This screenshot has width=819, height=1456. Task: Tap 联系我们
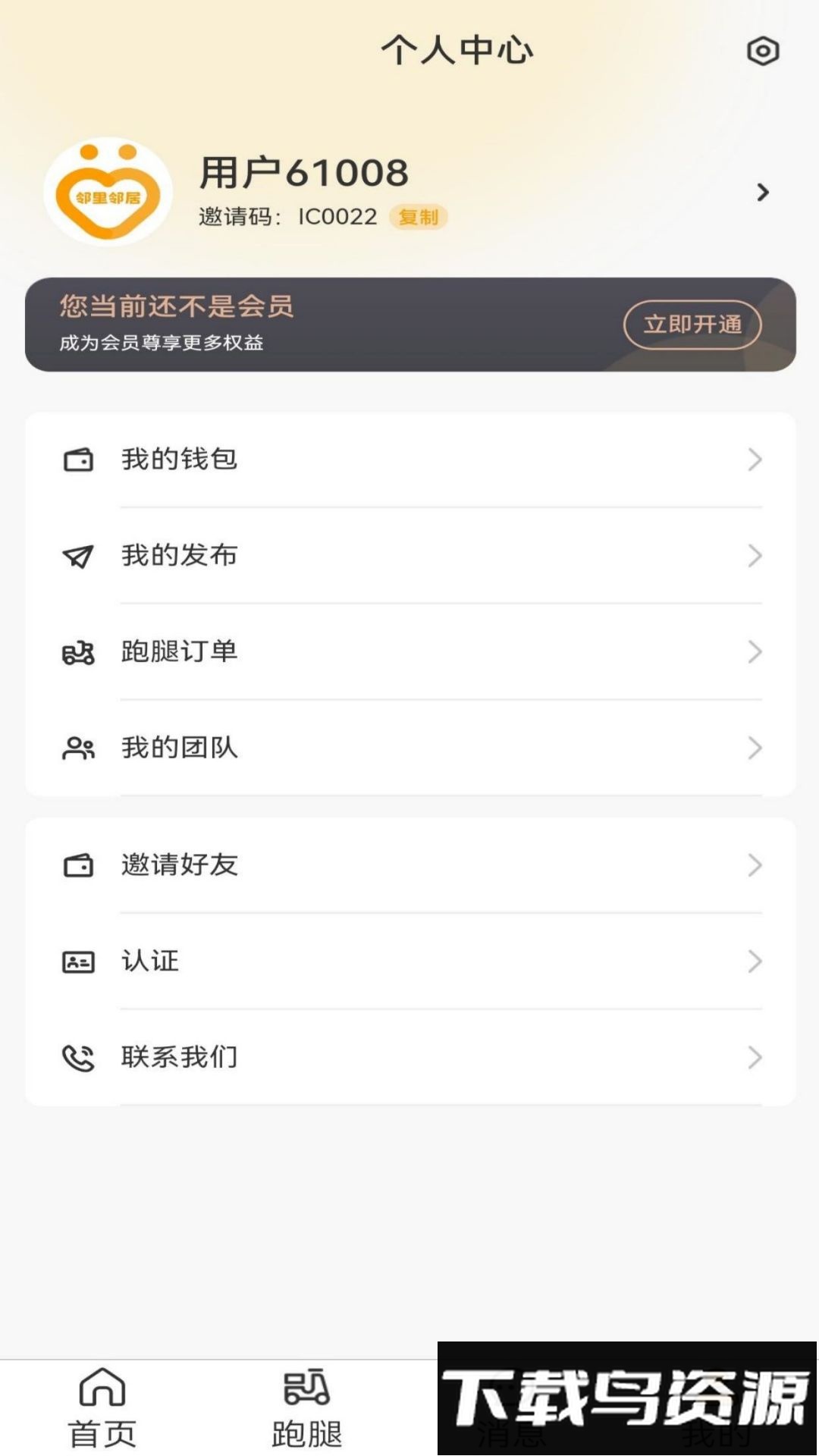409,1058
